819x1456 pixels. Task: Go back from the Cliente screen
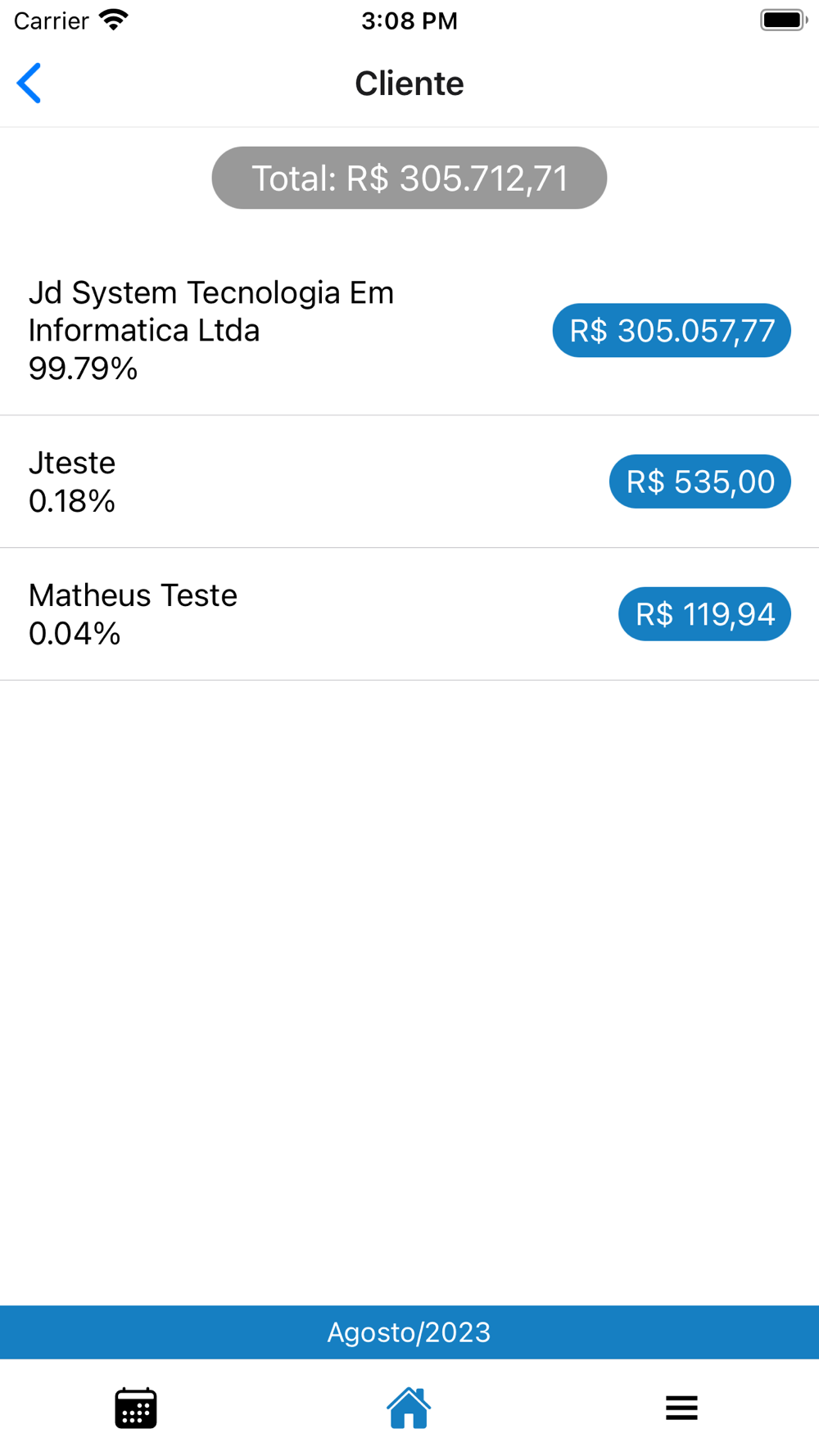[29, 84]
